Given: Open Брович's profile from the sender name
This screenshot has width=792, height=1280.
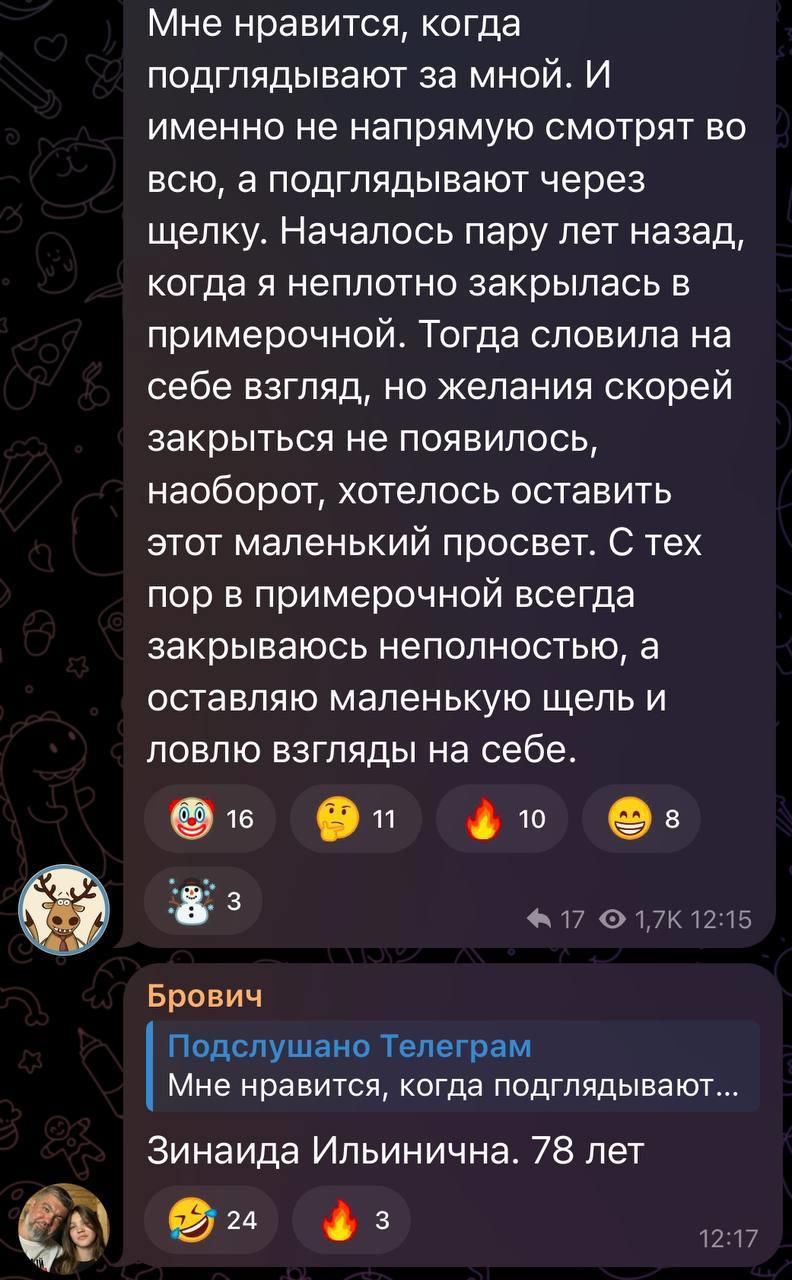Looking at the screenshot, I should click(x=205, y=996).
